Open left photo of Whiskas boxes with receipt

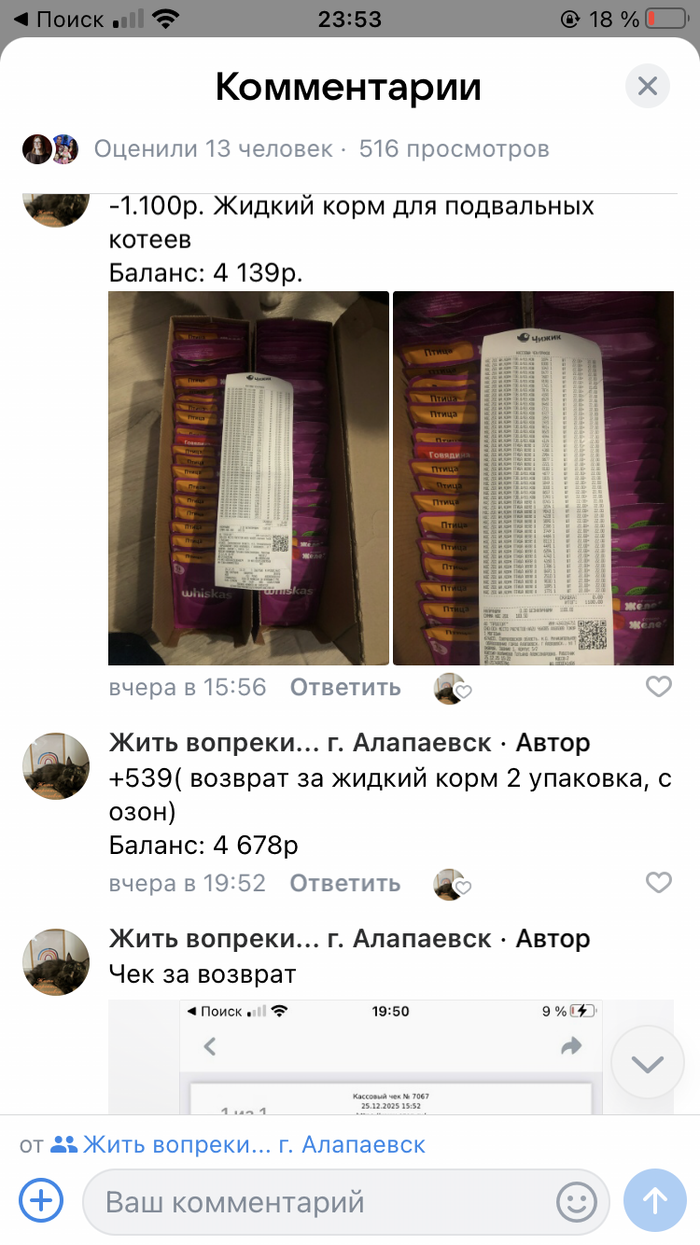tap(248, 478)
